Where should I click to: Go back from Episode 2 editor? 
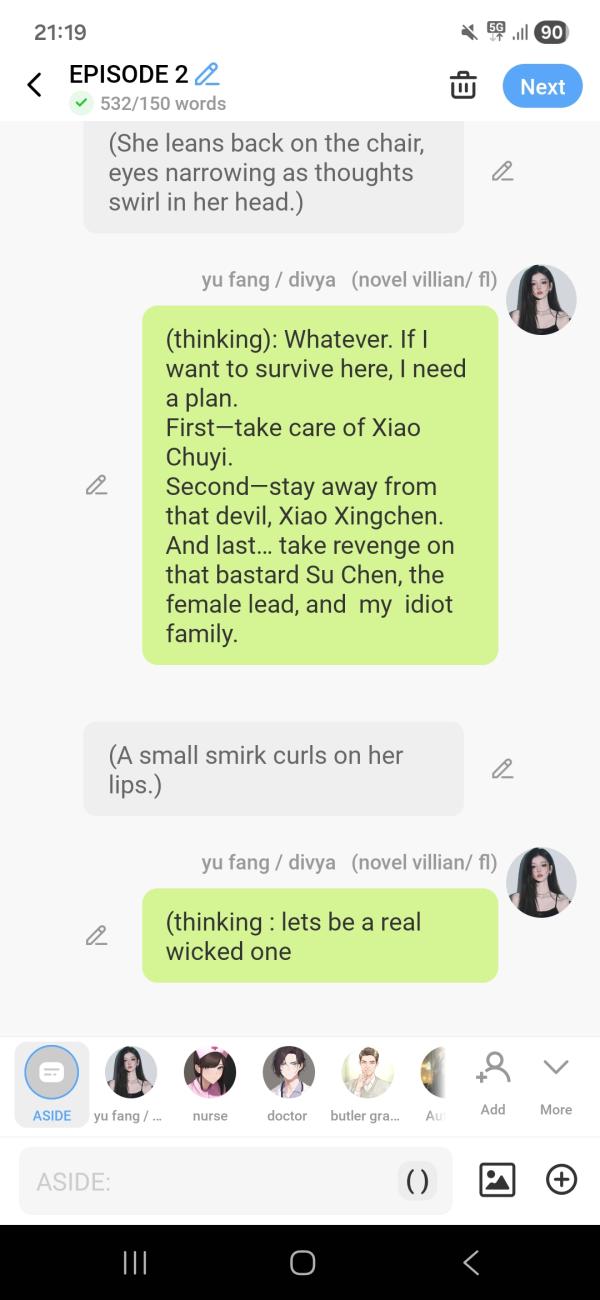pos(35,86)
